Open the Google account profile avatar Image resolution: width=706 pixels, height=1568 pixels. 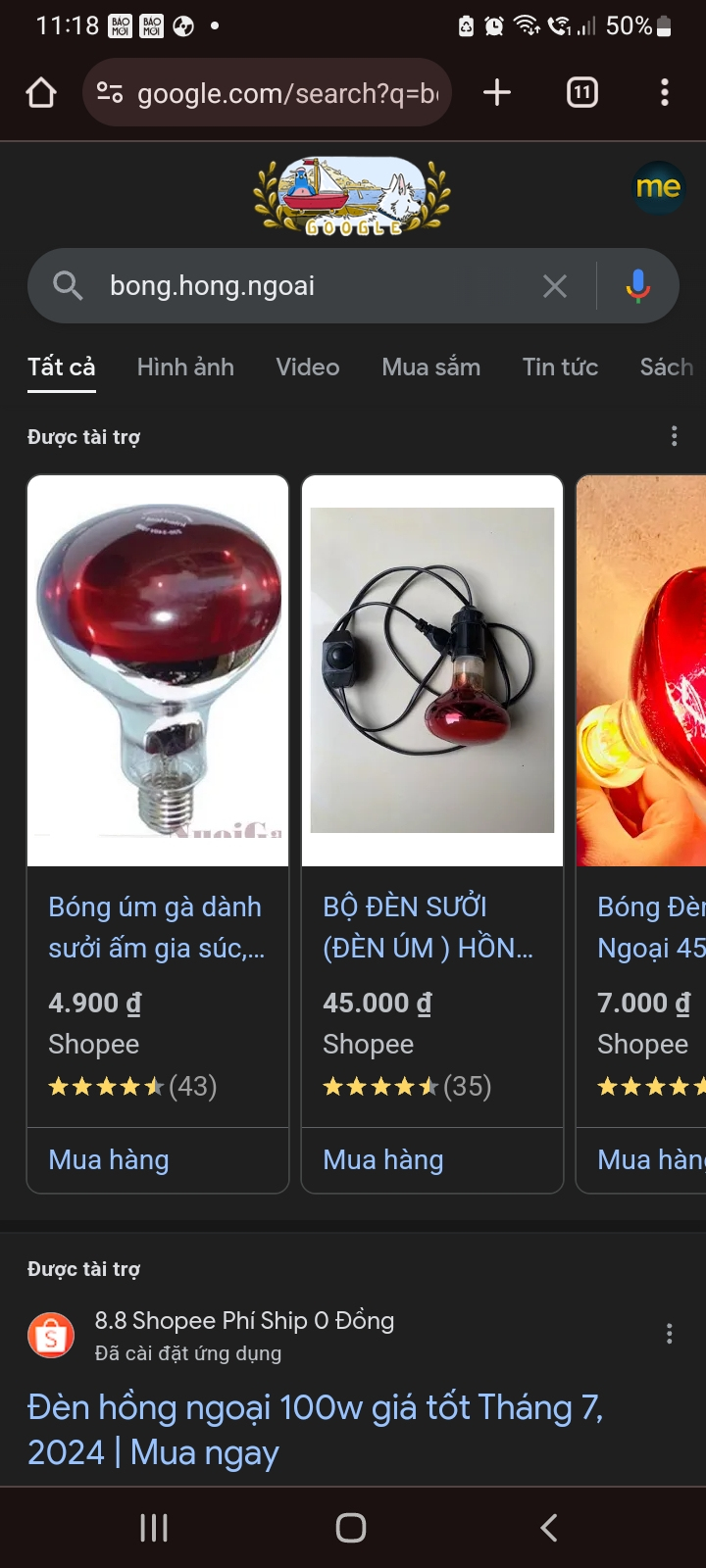pos(658,187)
